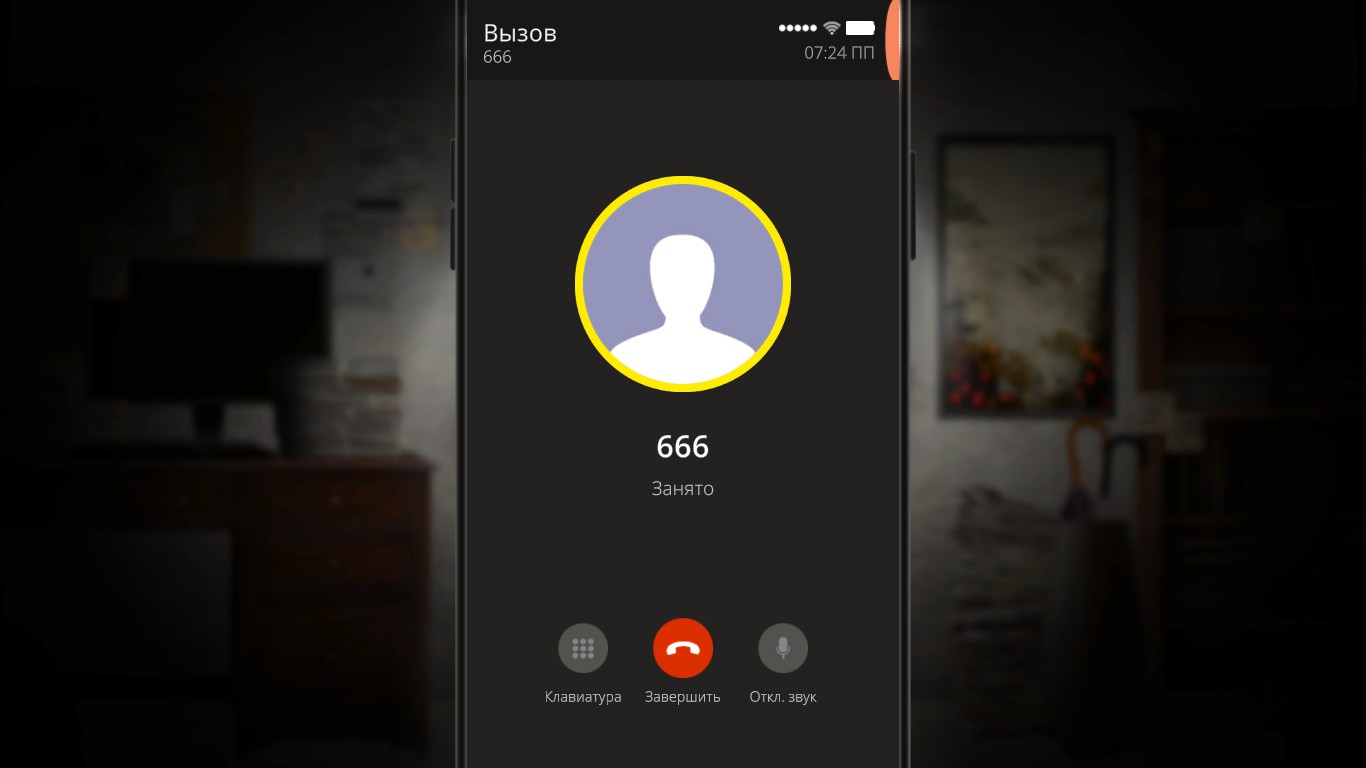1366x768 pixels.
Task: End the call with Завершить button
Action: click(683, 649)
